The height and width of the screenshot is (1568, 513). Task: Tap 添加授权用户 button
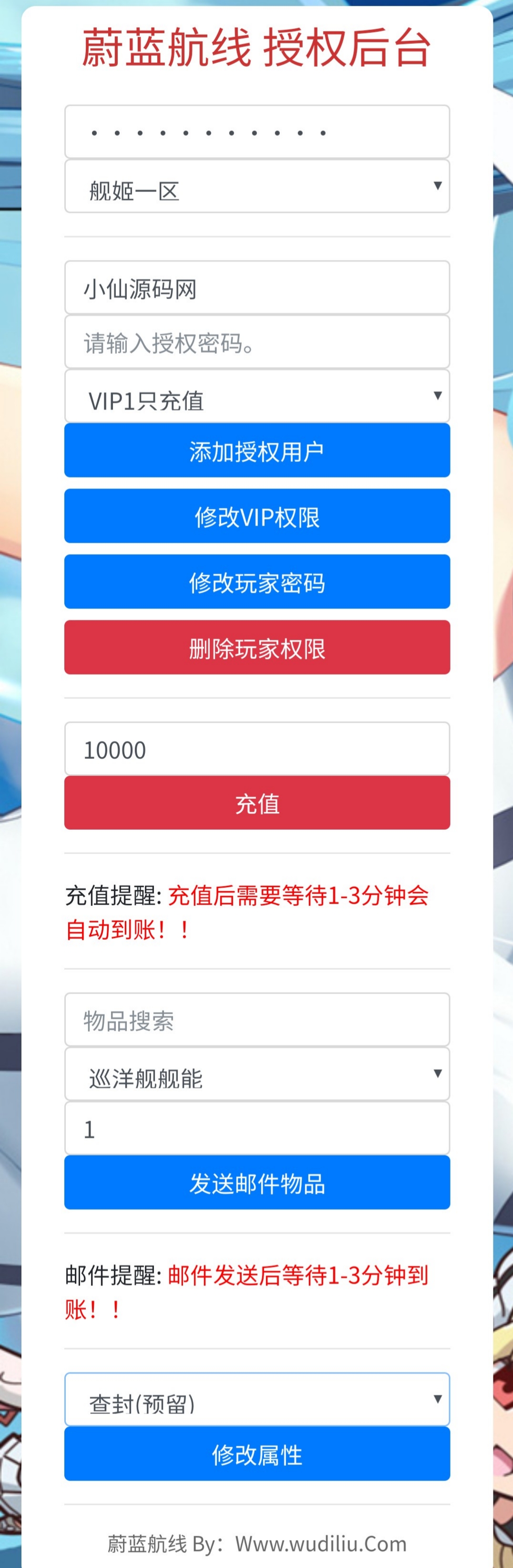click(x=256, y=451)
